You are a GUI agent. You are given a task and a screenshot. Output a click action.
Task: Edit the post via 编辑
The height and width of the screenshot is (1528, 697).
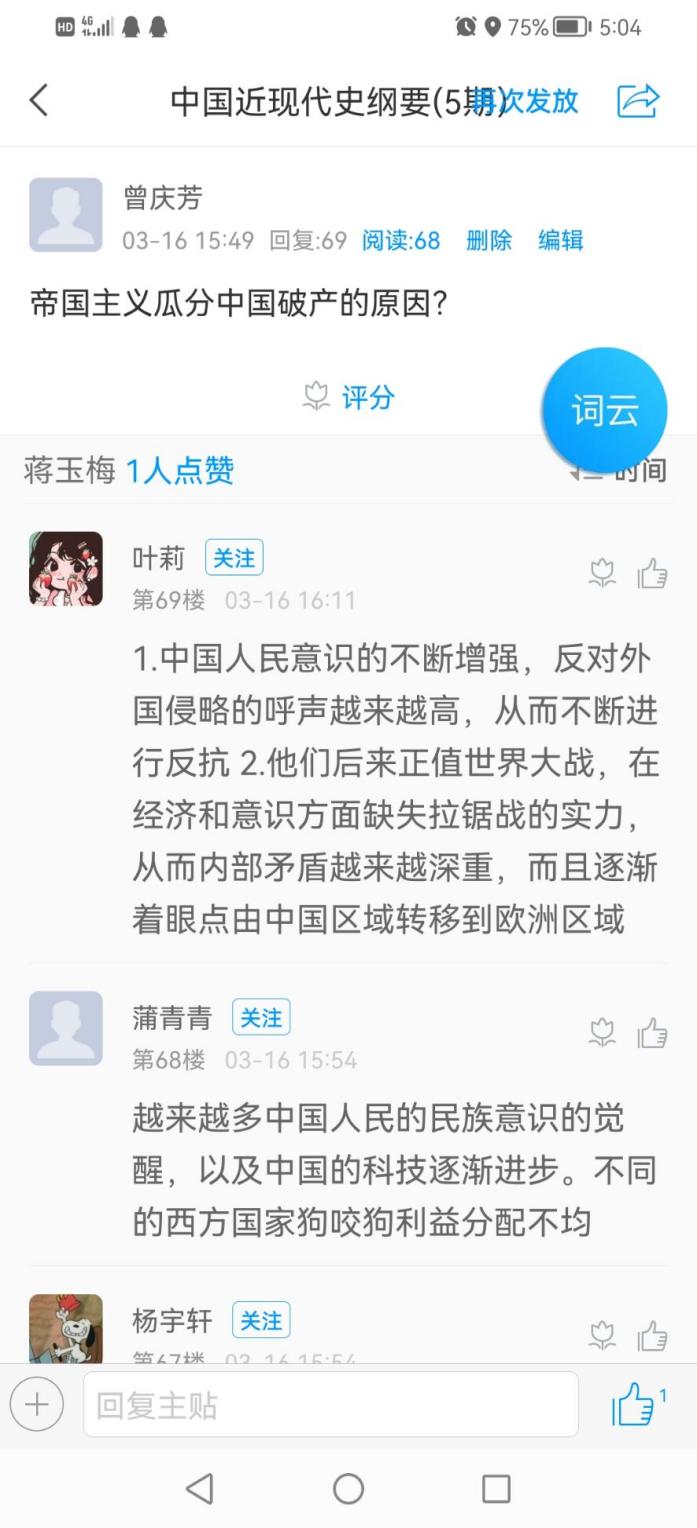pos(560,240)
